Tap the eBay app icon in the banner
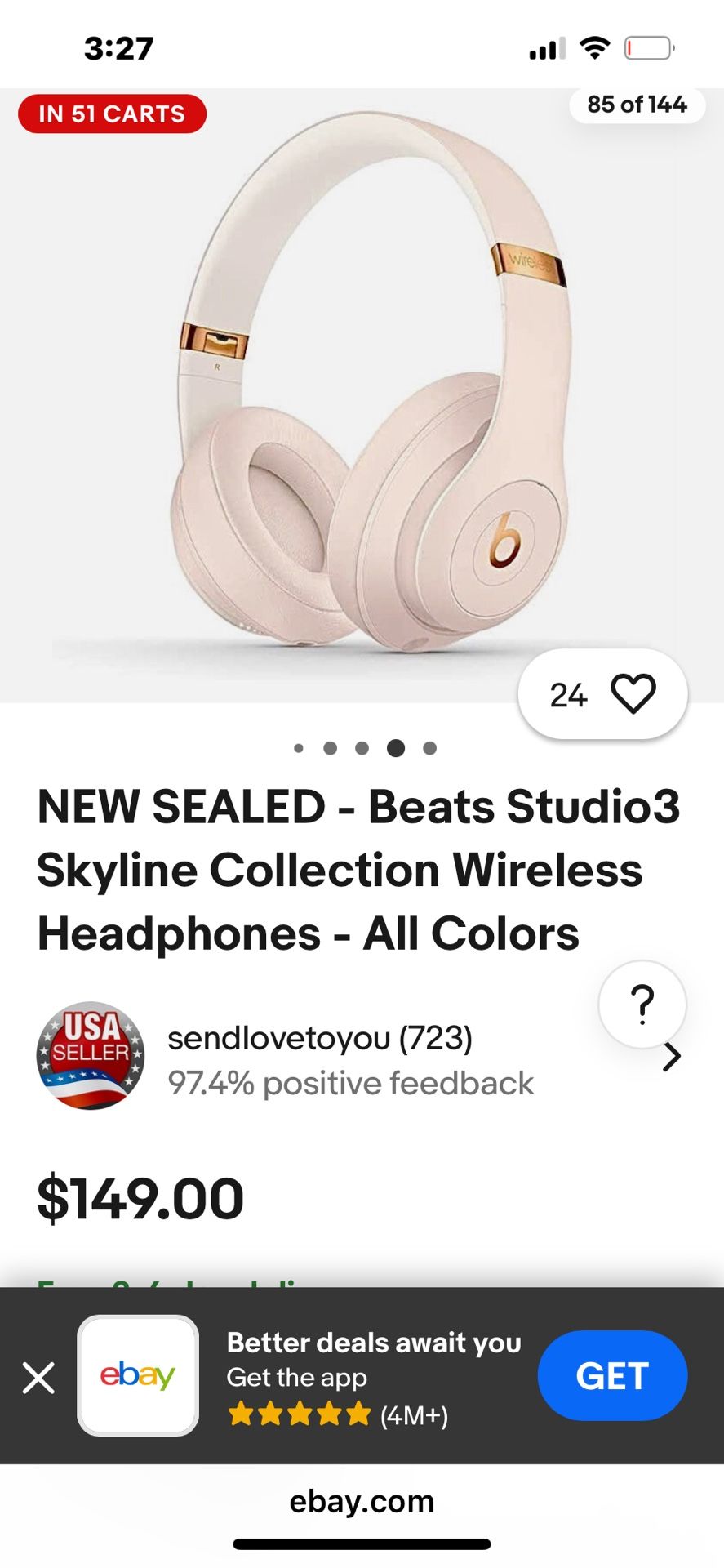The height and width of the screenshot is (1568, 724). (x=137, y=1377)
